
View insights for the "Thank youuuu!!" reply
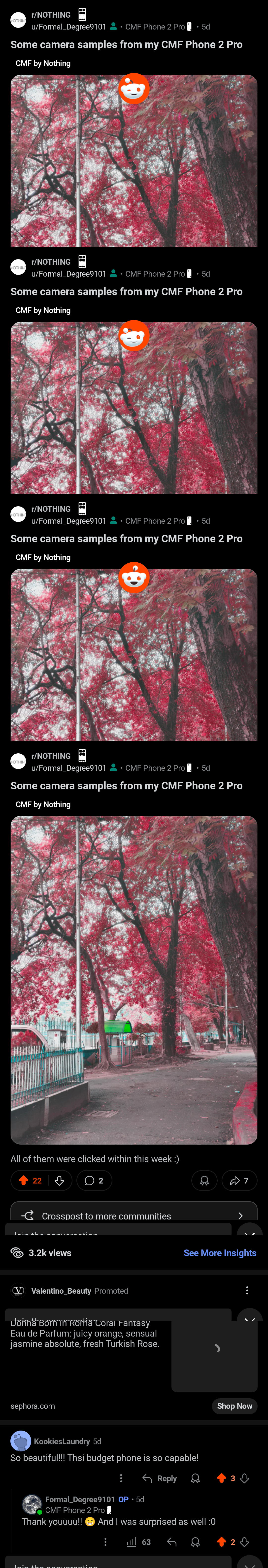click(138, 1542)
